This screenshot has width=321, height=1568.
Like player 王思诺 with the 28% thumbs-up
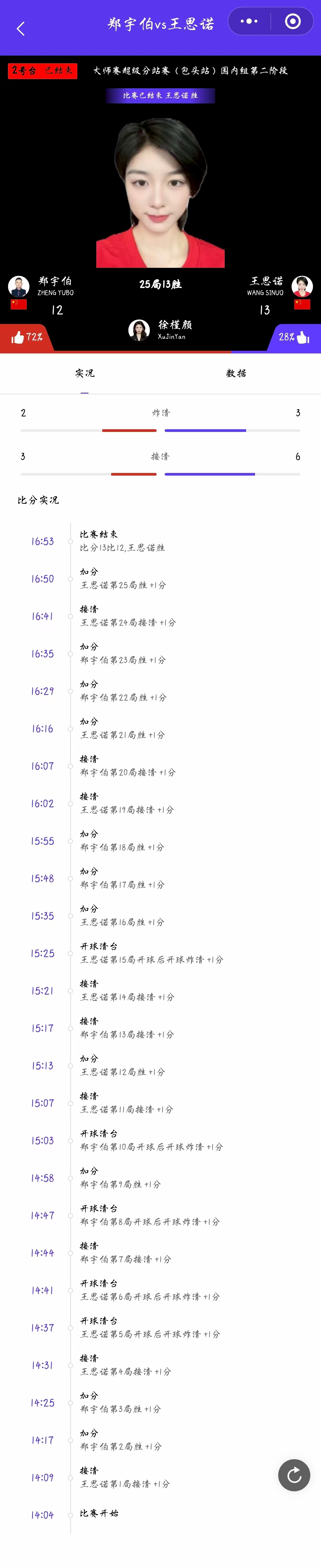294,336
